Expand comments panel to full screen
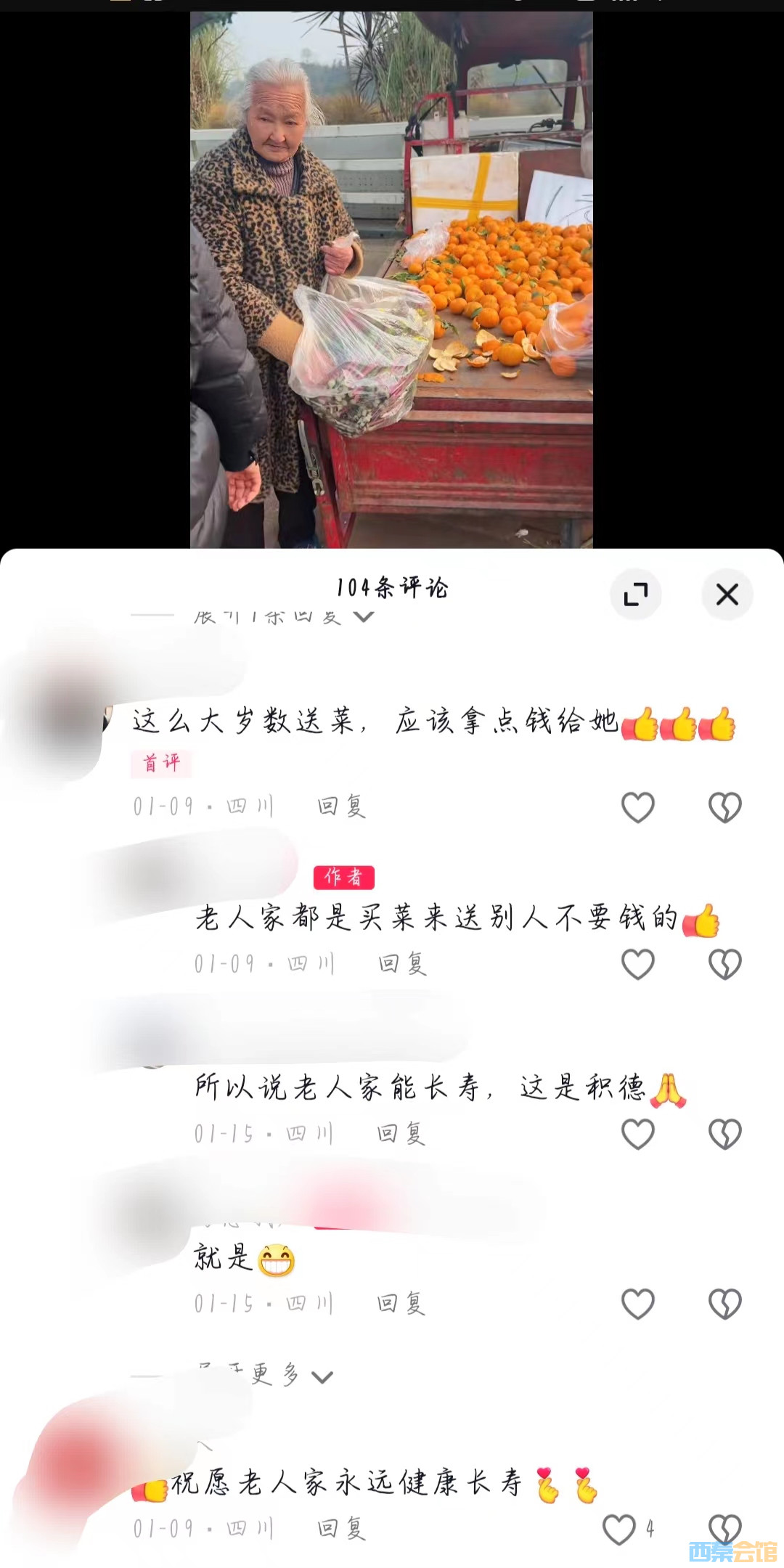Image resolution: width=784 pixels, height=1568 pixels. 636,595
